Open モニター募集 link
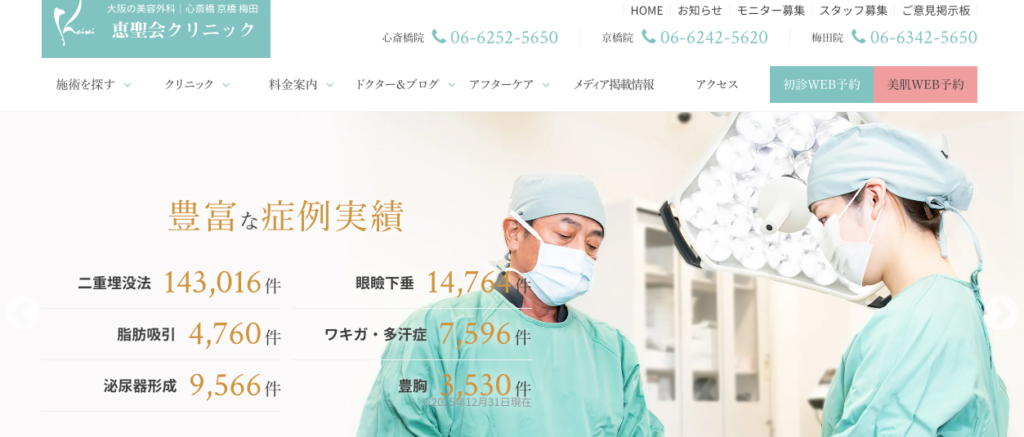Screen dimensions: 1024x437 [x=771, y=10]
